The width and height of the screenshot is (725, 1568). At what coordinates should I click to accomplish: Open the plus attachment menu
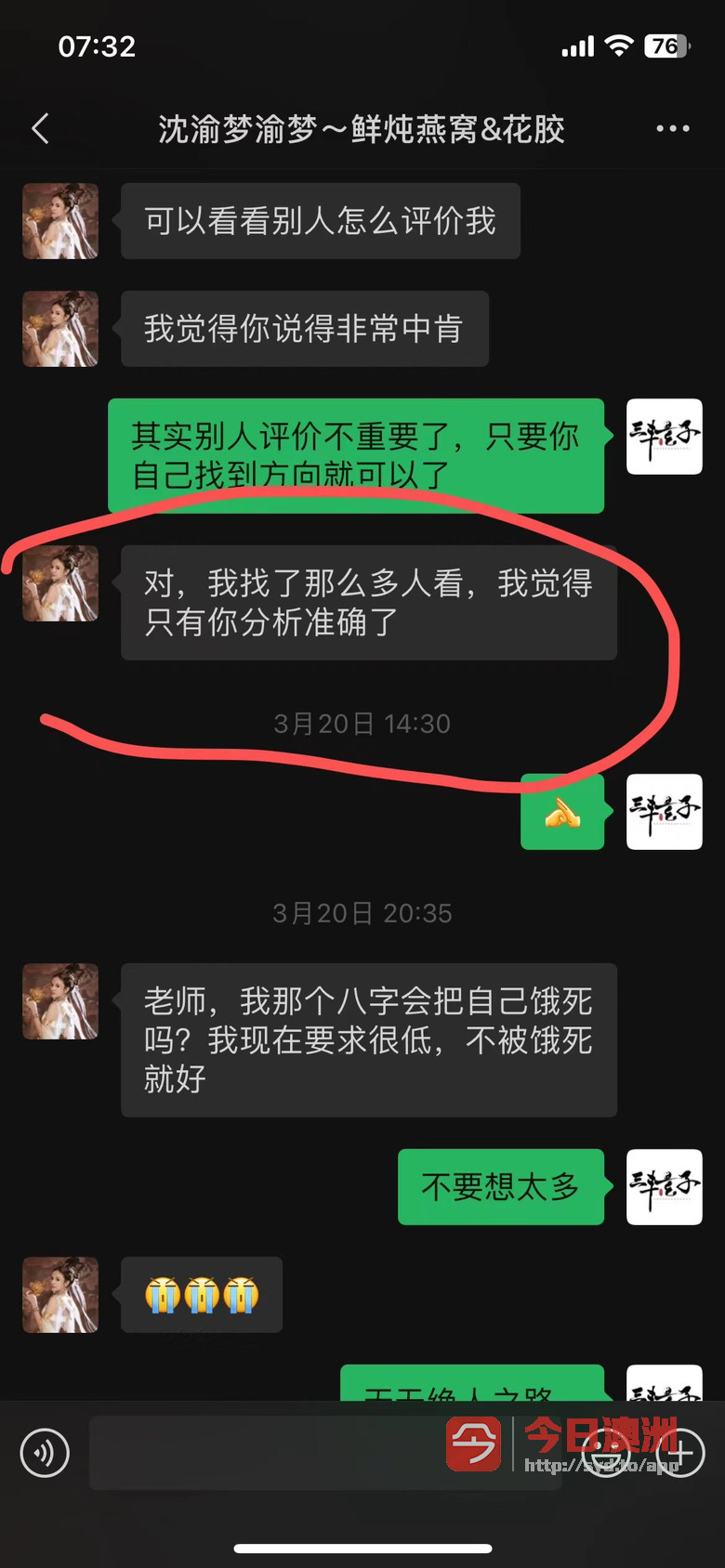point(681,1453)
